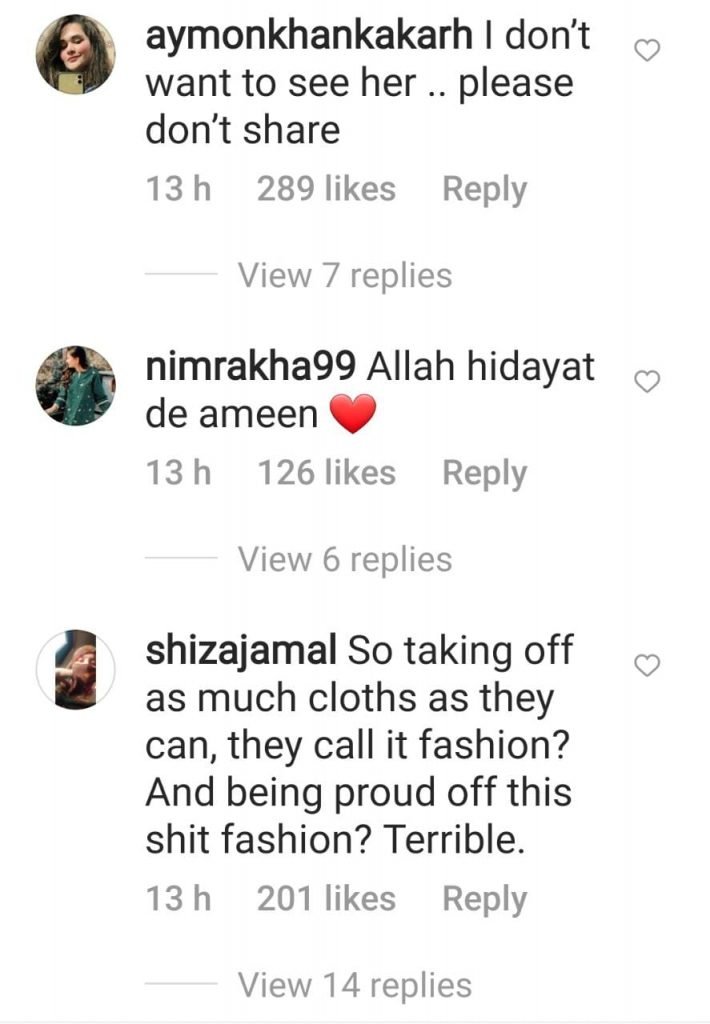This screenshot has height=1024, width=710.
Task: Reply to shizajamal's comment
Action: click(x=484, y=899)
